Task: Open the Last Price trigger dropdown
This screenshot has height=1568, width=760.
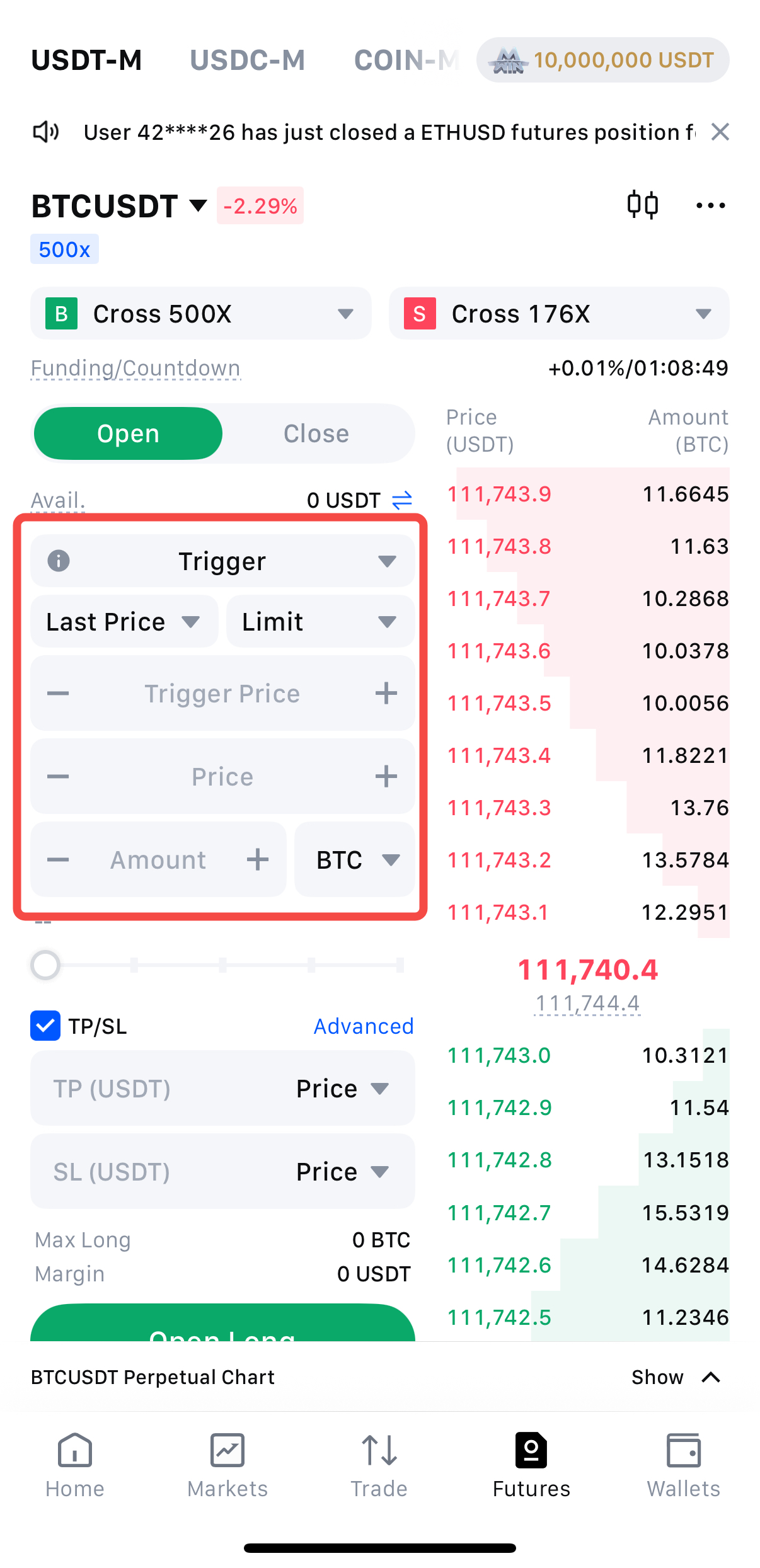Action: click(x=124, y=622)
